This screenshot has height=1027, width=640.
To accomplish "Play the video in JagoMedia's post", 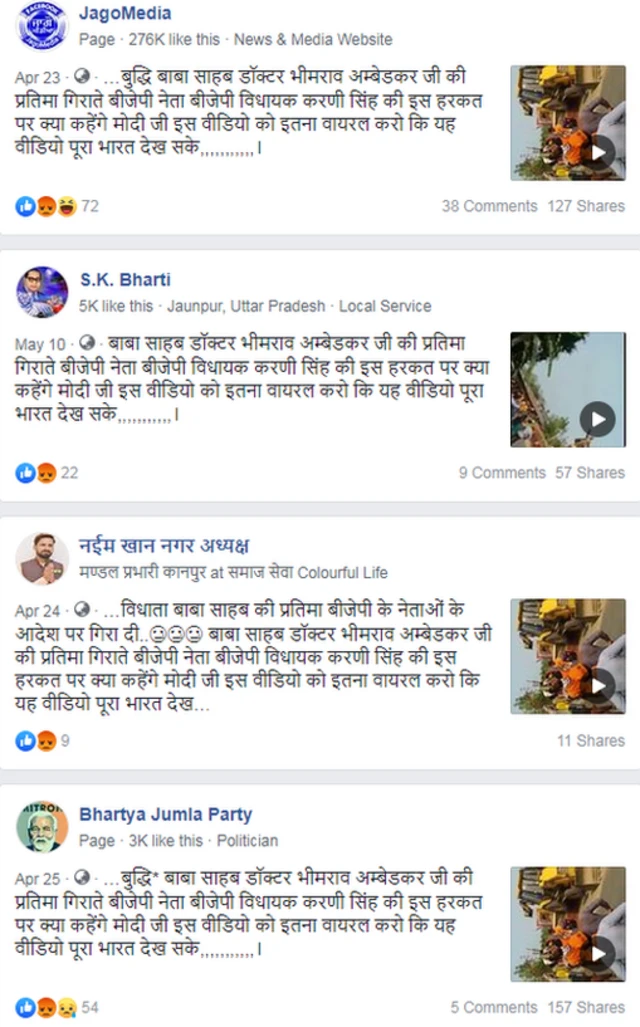I will point(598,152).
